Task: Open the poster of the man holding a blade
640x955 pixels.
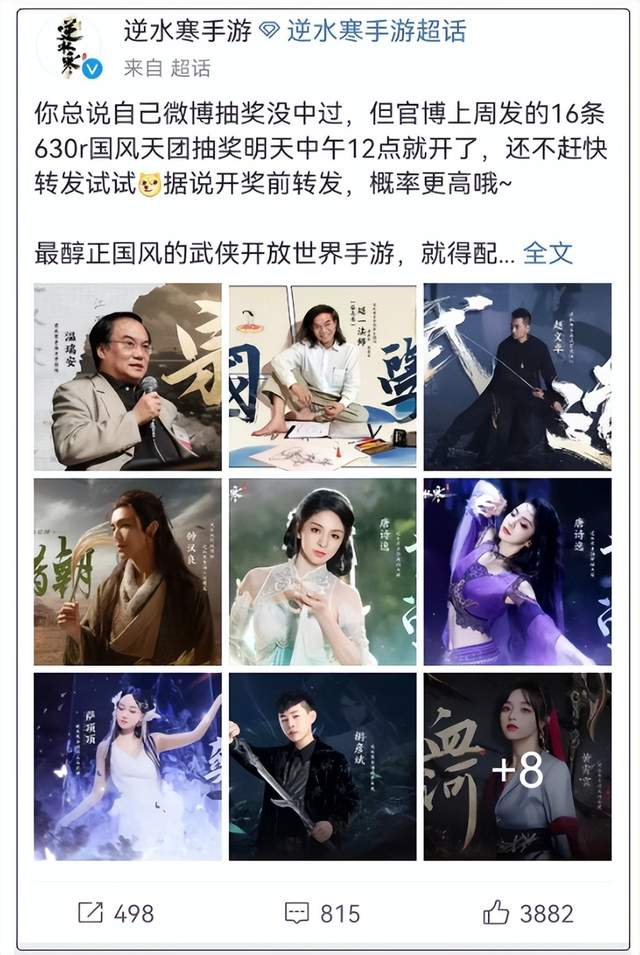Action: 322,766
